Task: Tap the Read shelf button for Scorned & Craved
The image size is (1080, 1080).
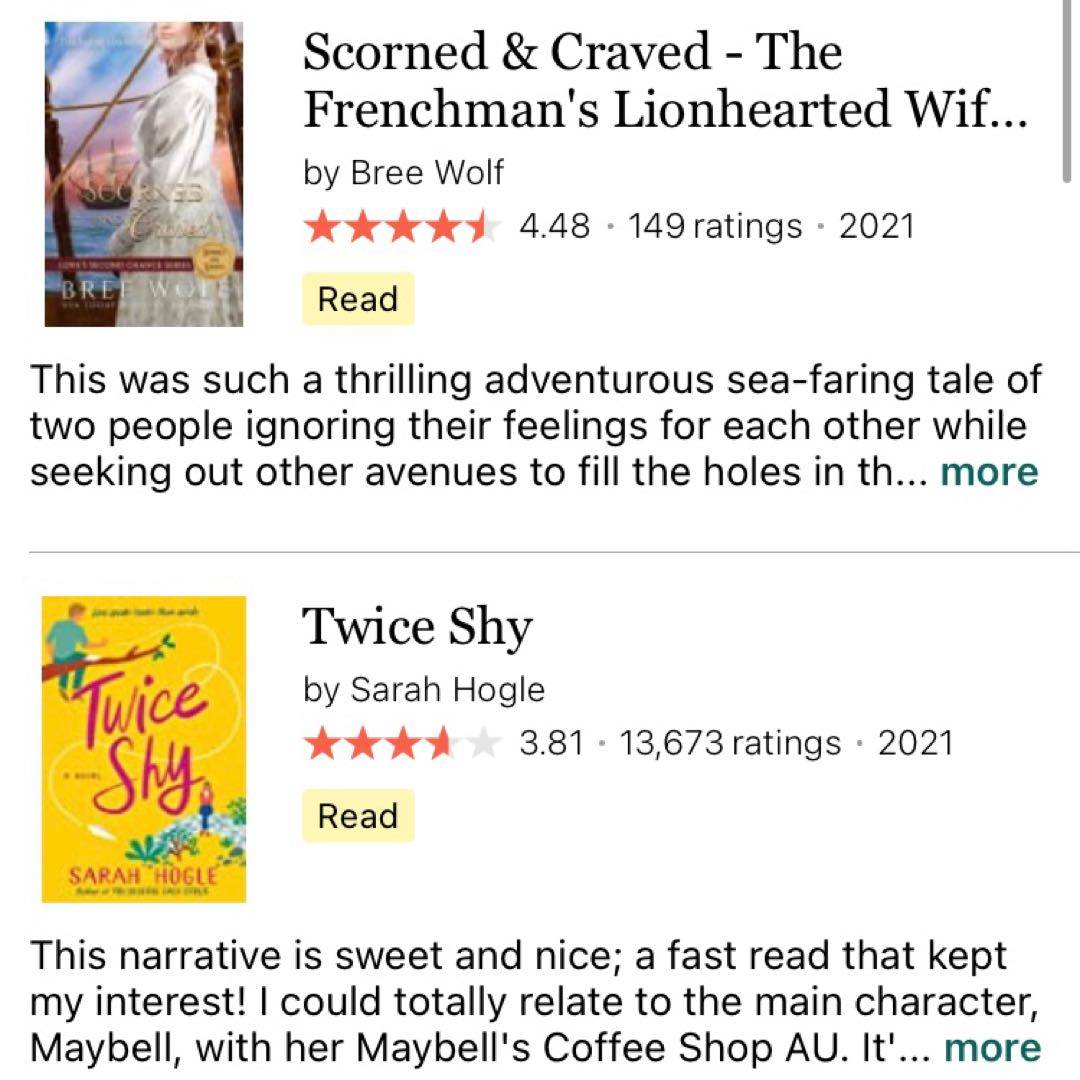Action: [358, 299]
